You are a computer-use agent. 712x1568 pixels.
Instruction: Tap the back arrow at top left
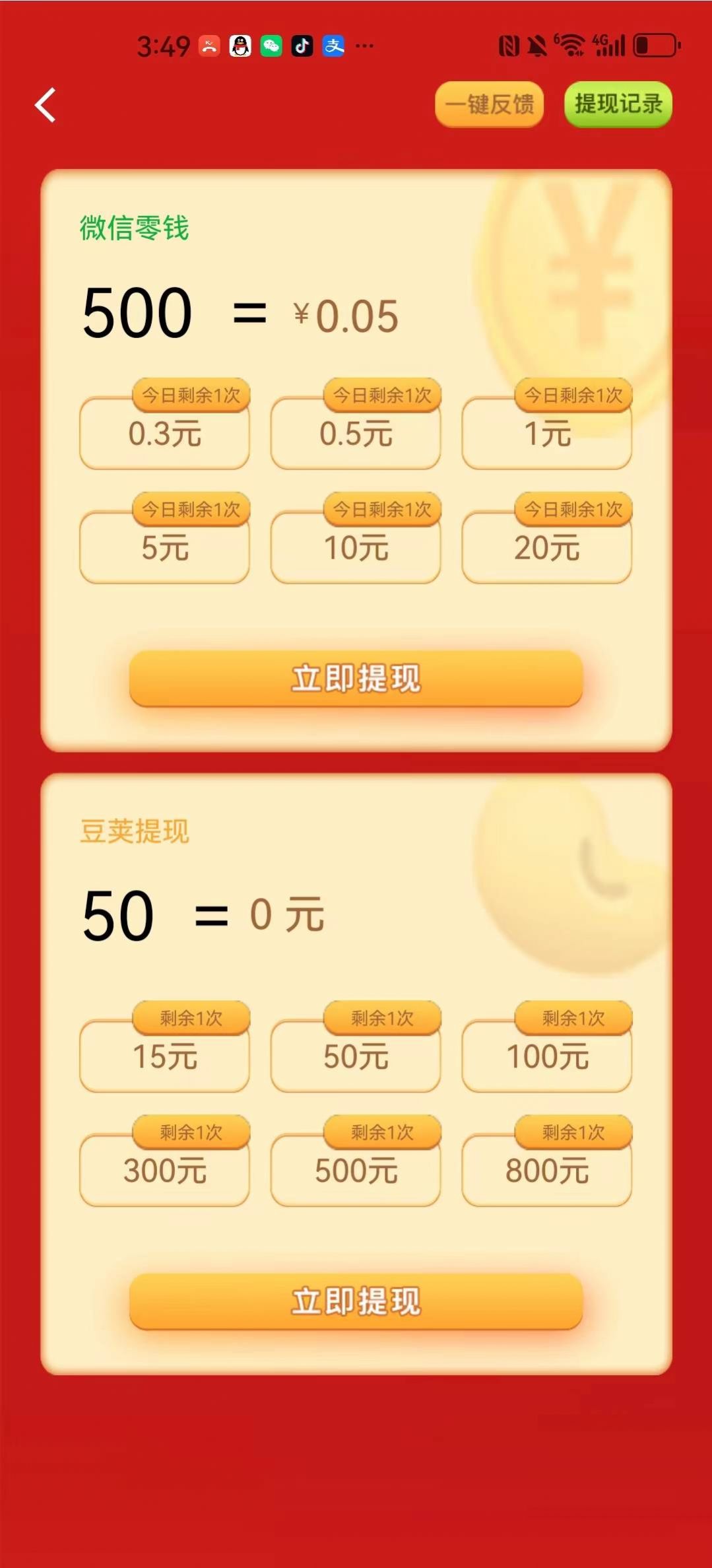[45, 104]
